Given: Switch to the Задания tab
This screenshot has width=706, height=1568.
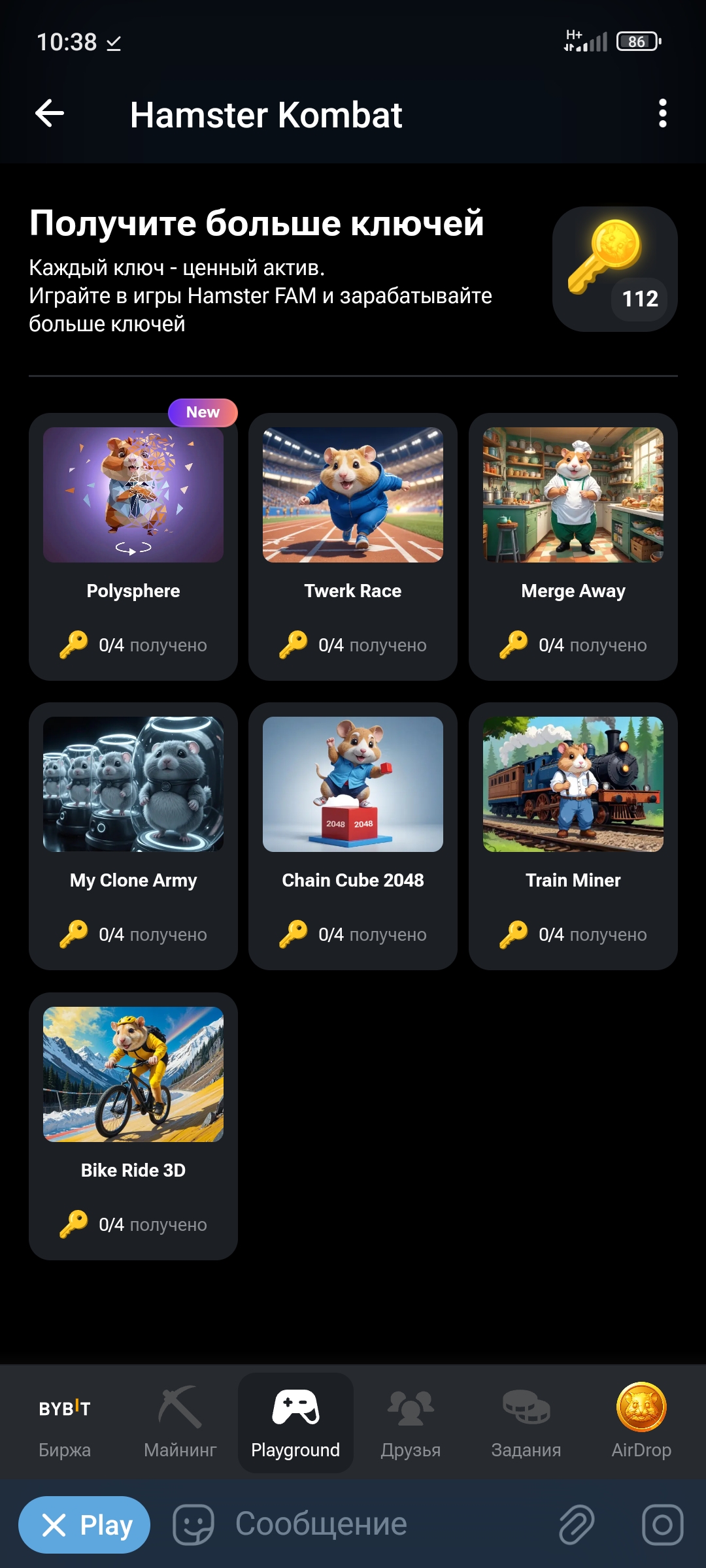Looking at the screenshot, I should [x=526, y=1423].
